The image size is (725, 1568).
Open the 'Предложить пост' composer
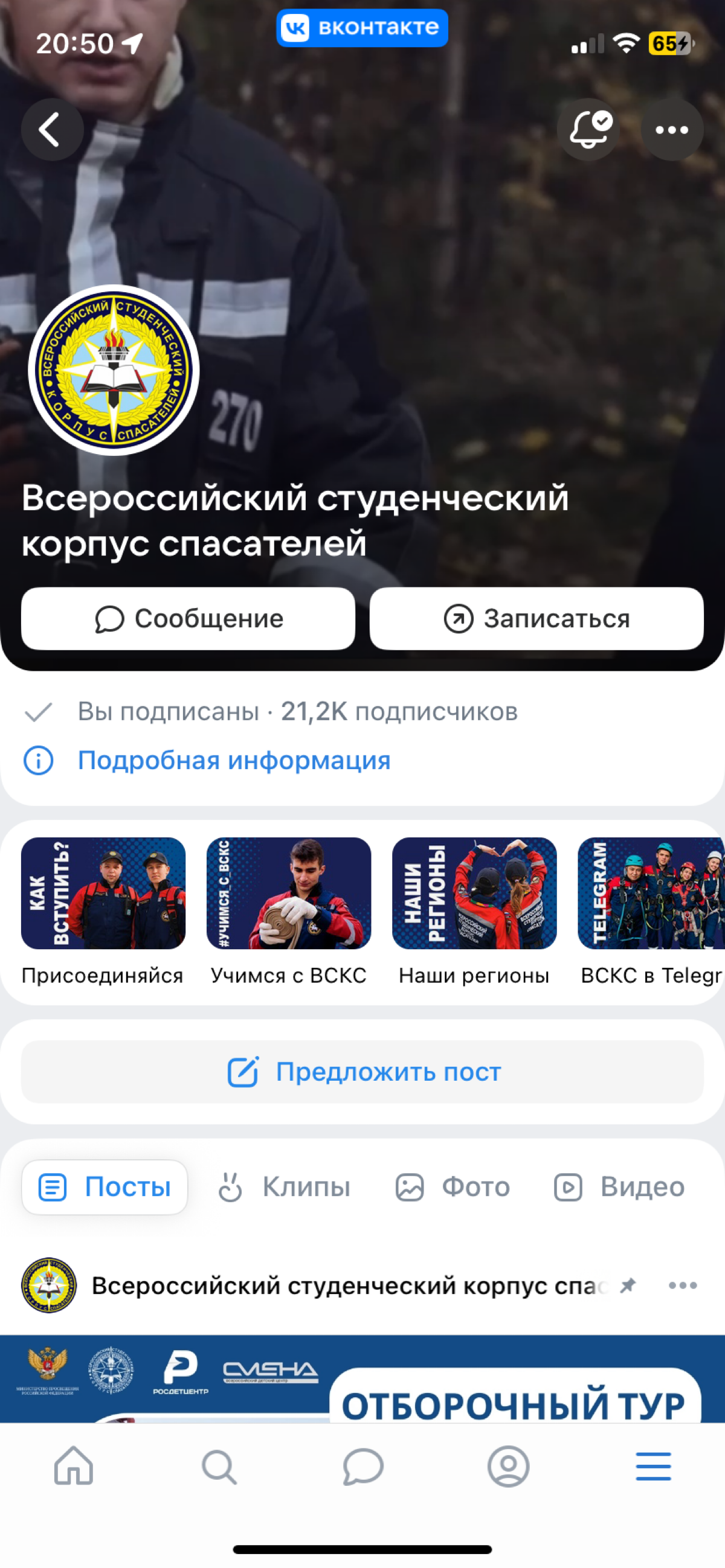362,1072
